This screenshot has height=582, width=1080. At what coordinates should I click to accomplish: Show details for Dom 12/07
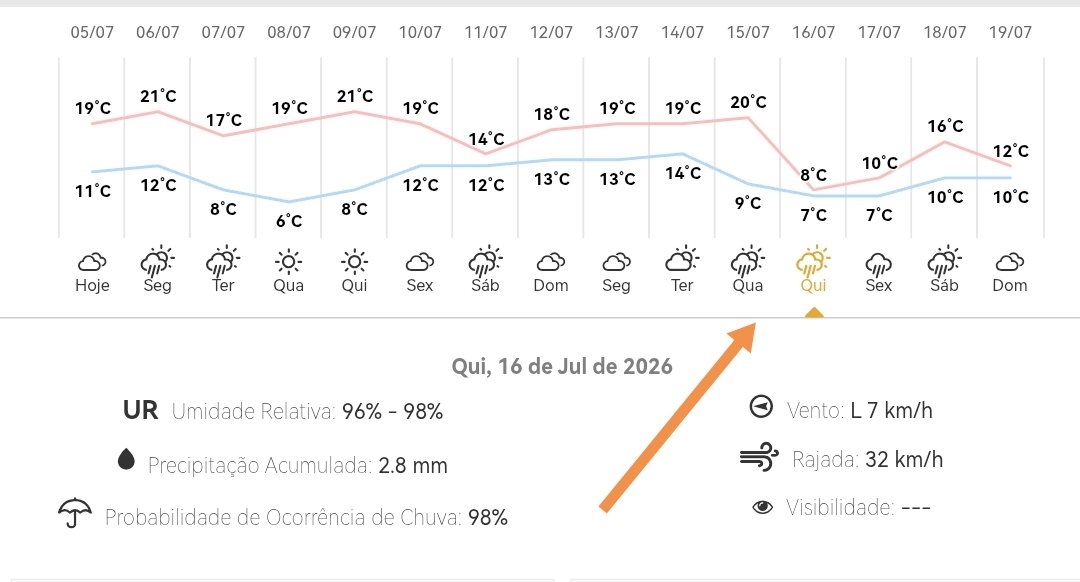tap(551, 271)
